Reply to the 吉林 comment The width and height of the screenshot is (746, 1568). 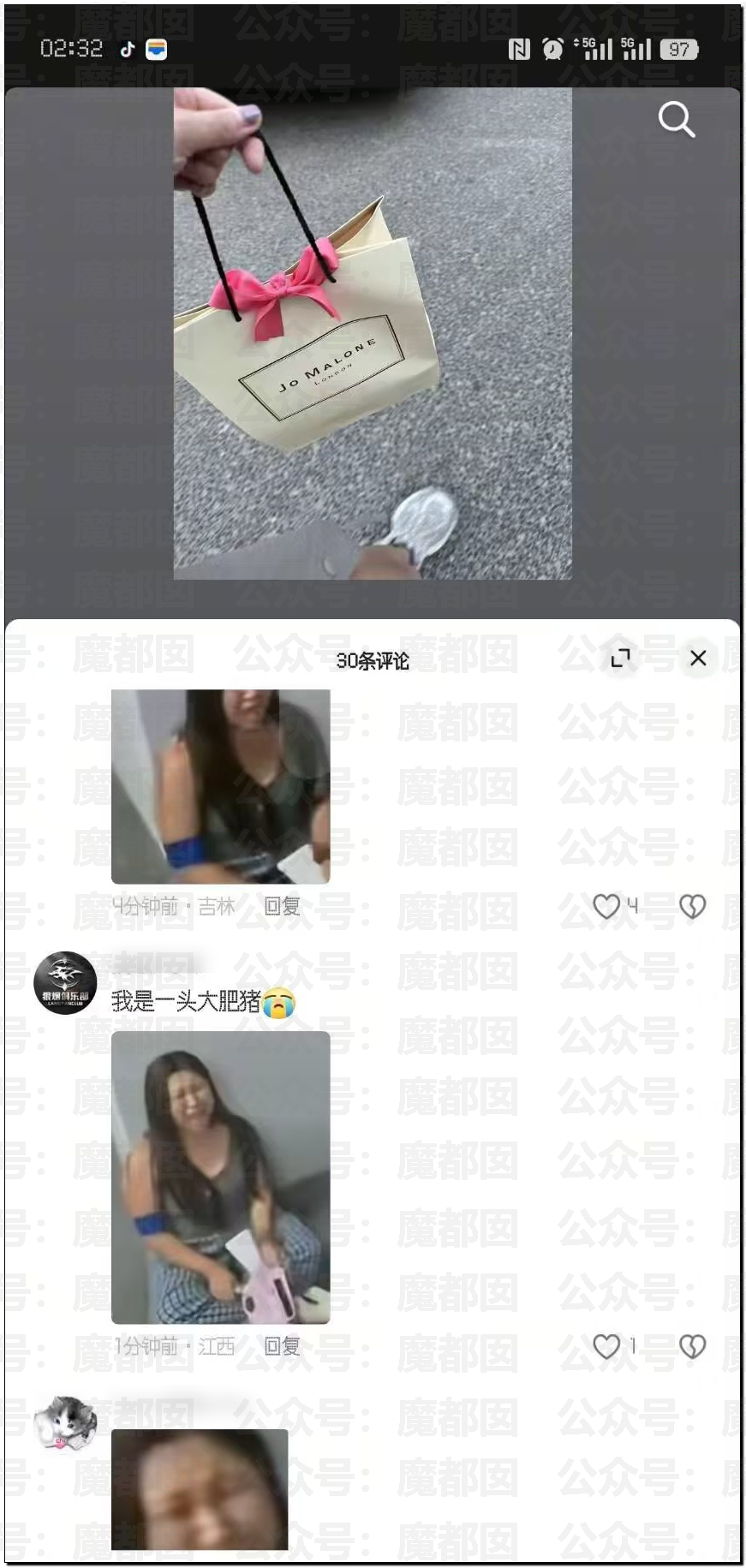tap(282, 906)
